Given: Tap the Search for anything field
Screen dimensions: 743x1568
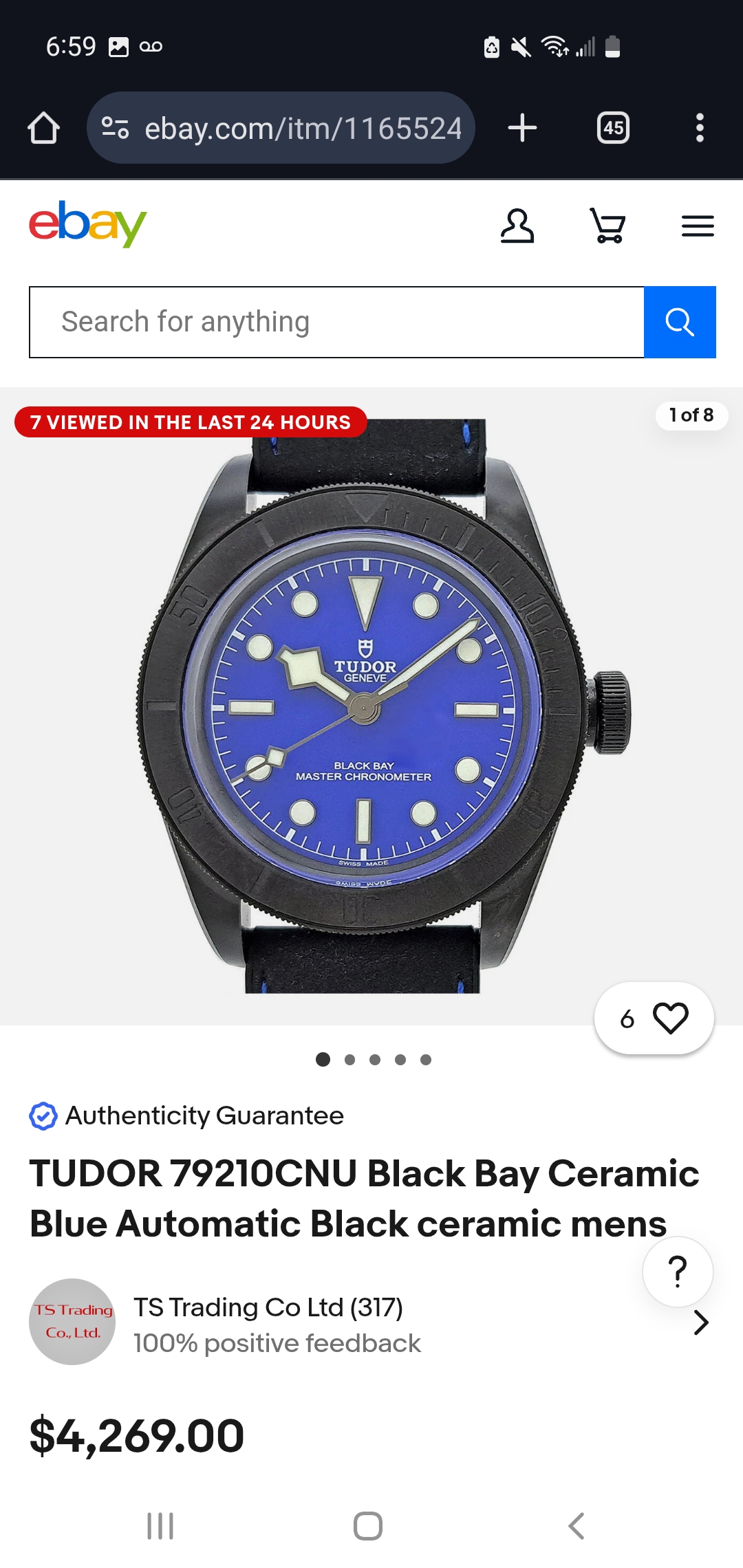Looking at the screenshot, I should [x=336, y=322].
